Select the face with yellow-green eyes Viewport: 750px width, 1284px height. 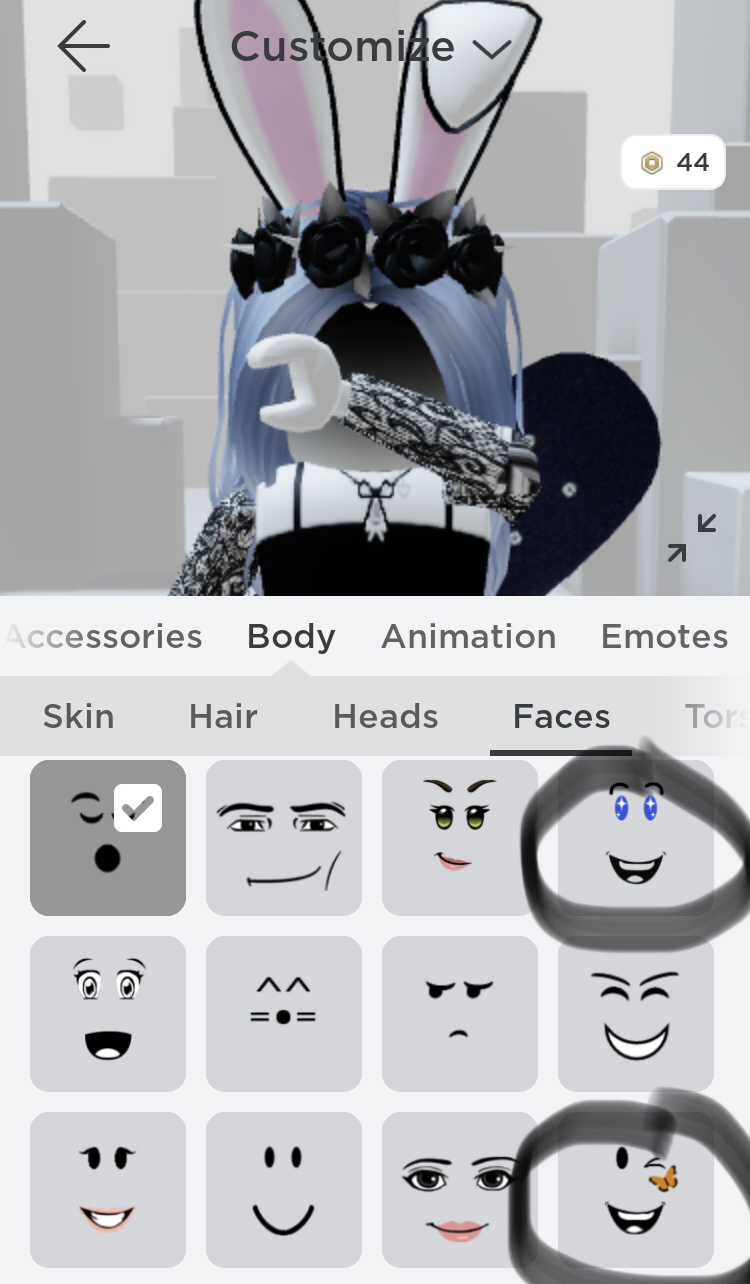tap(460, 838)
